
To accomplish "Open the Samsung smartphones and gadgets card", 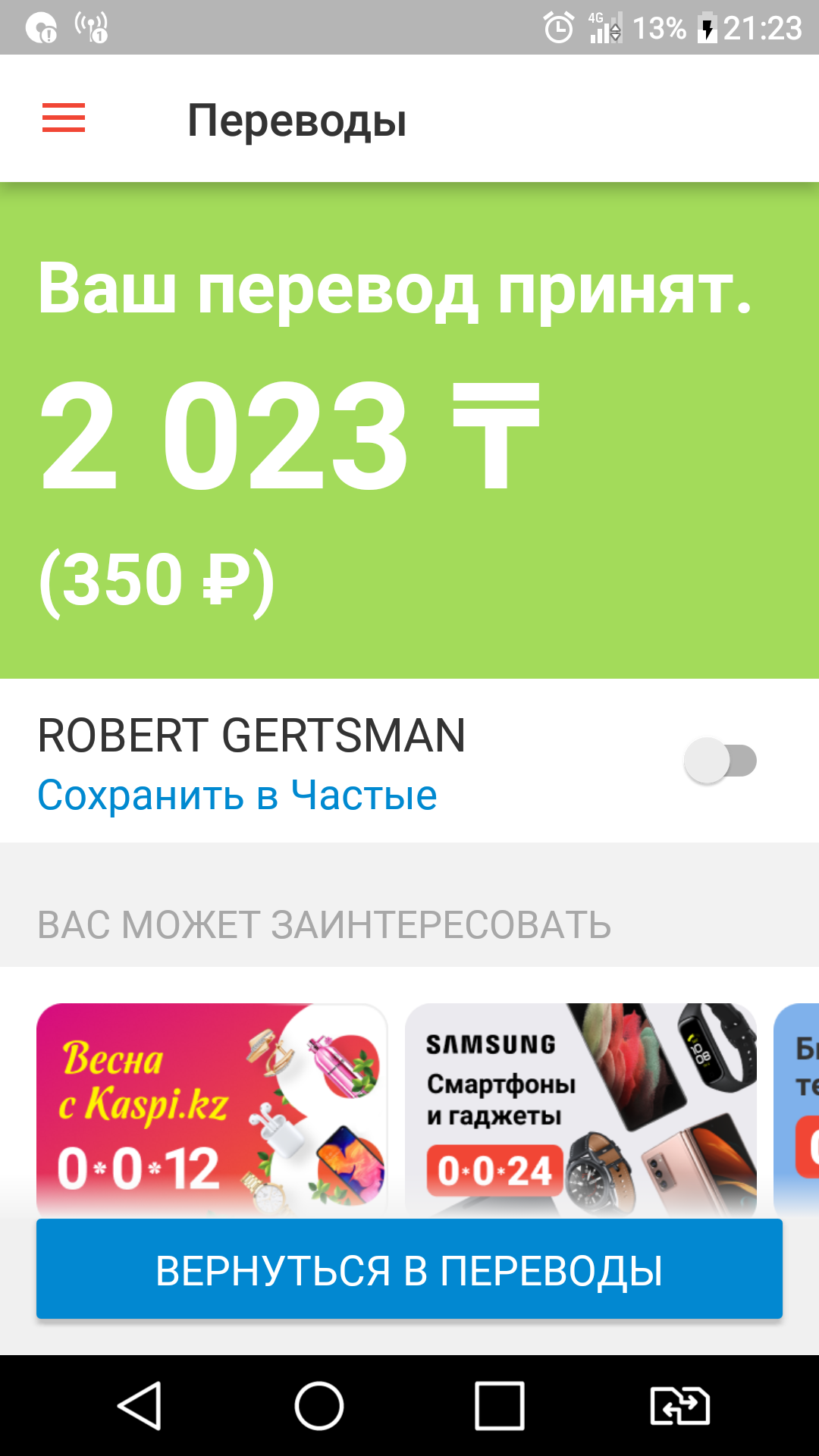I will coord(580,1107).
